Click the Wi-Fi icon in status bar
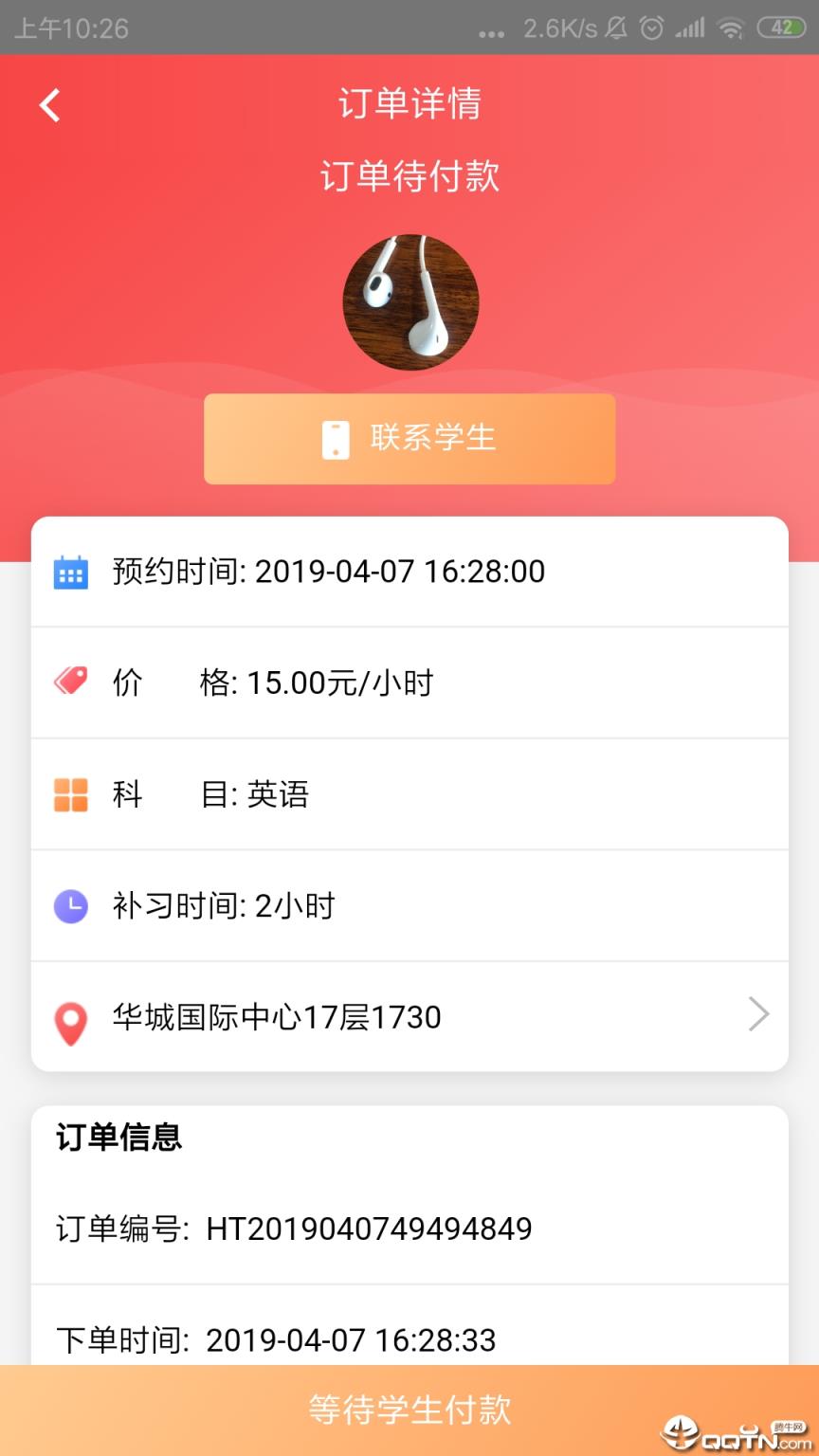Screen dimensions: 819x1456 pos(732,28)
